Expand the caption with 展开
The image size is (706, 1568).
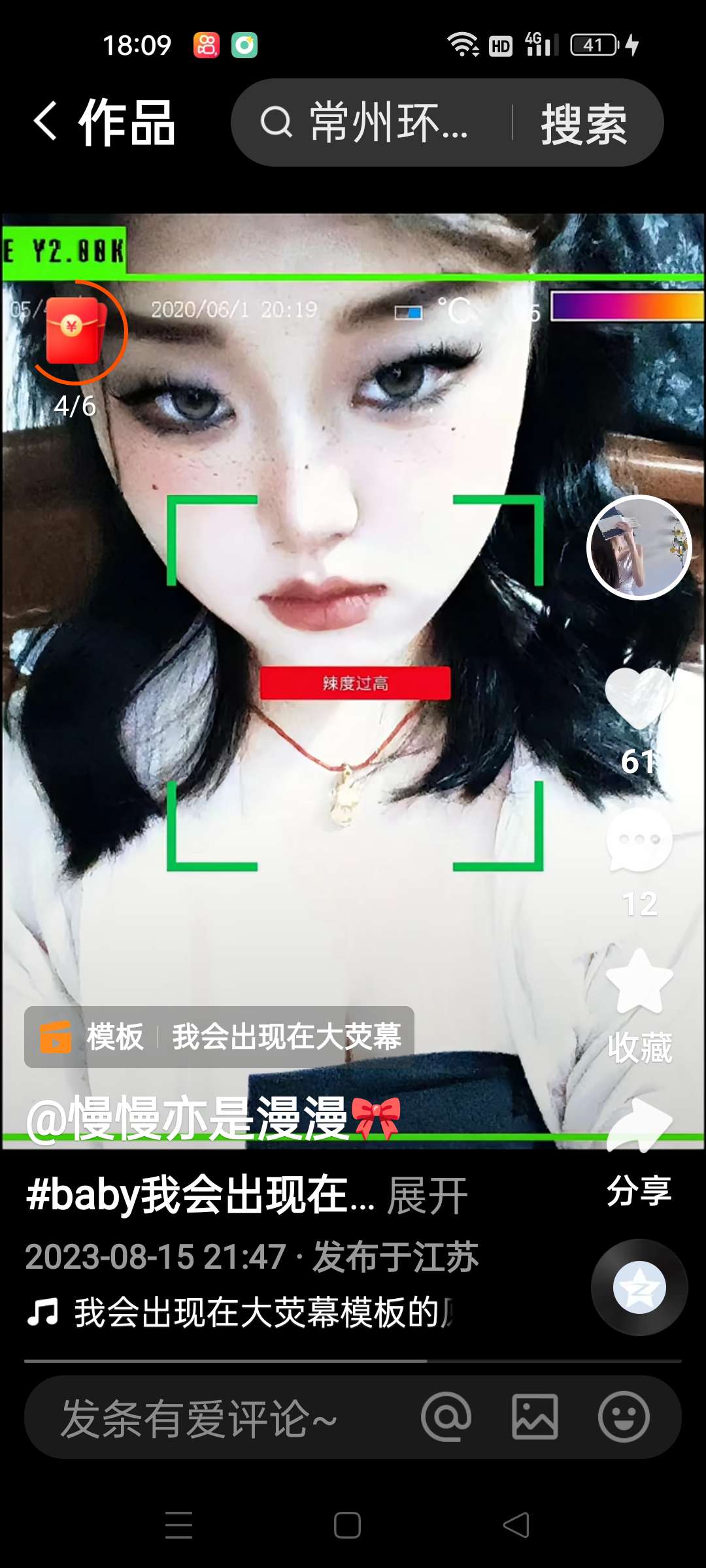427,1196
